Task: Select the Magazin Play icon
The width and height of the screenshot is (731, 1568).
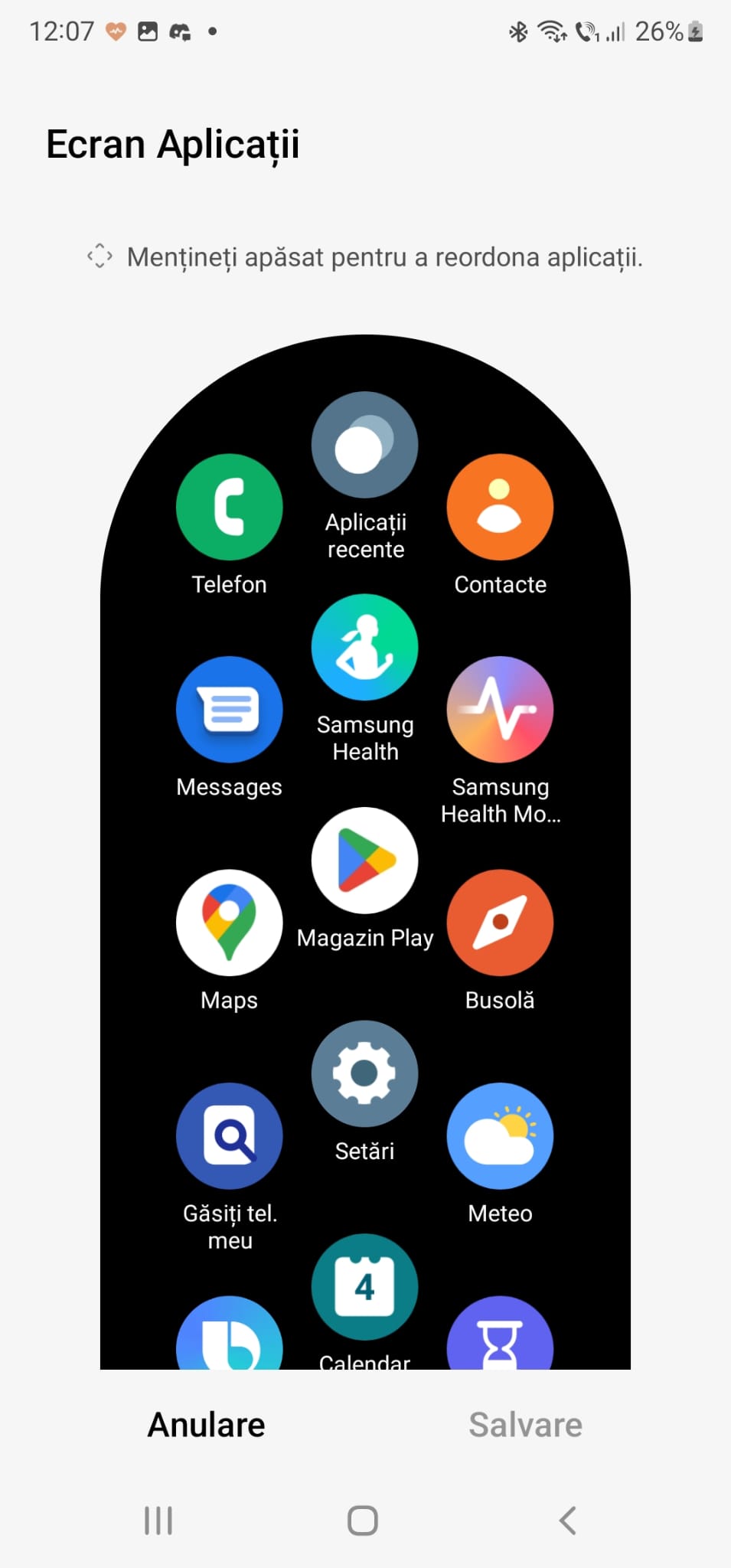Action: click(x=364, y=860)
